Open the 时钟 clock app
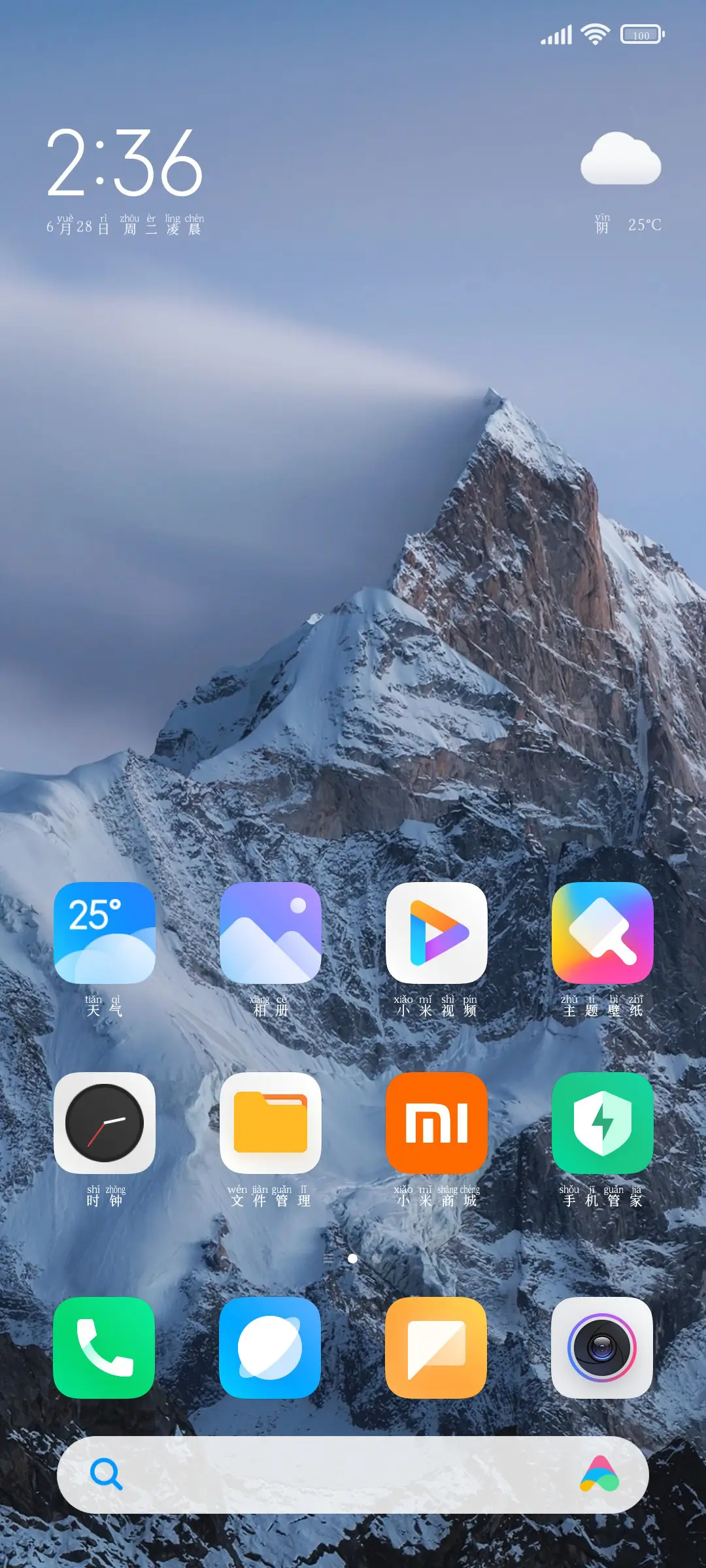The height and width of the screenshot is (1568, 706). point(105,1123)
